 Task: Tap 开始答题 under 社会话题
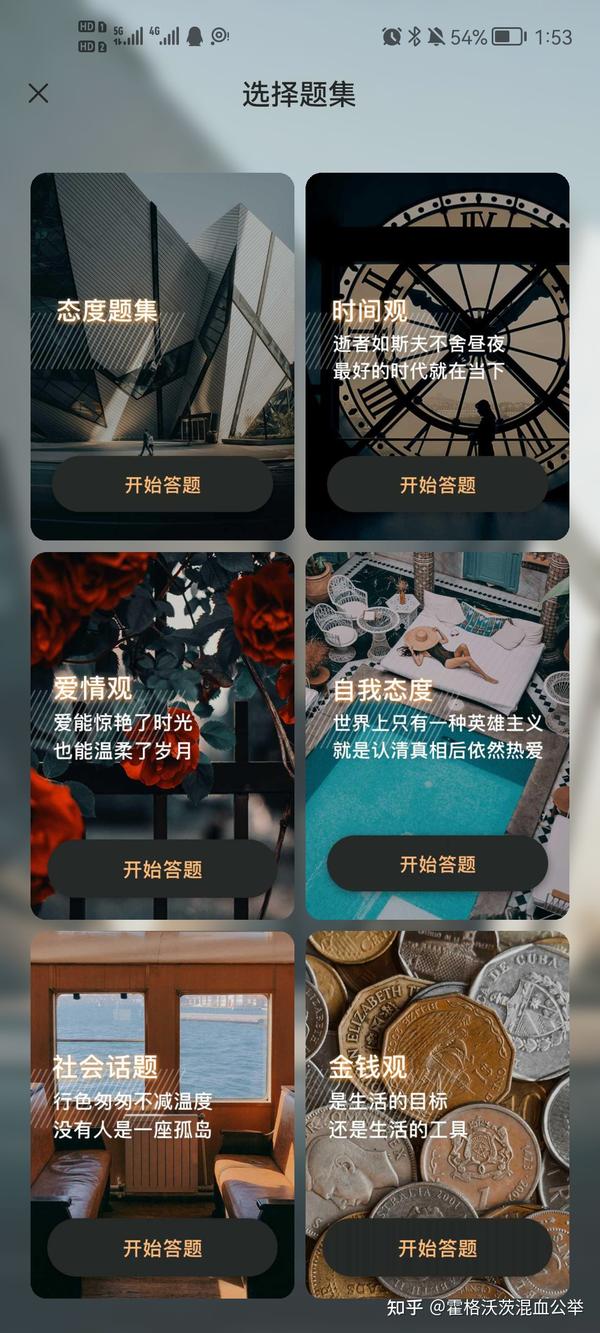[x=162, y=1248]
